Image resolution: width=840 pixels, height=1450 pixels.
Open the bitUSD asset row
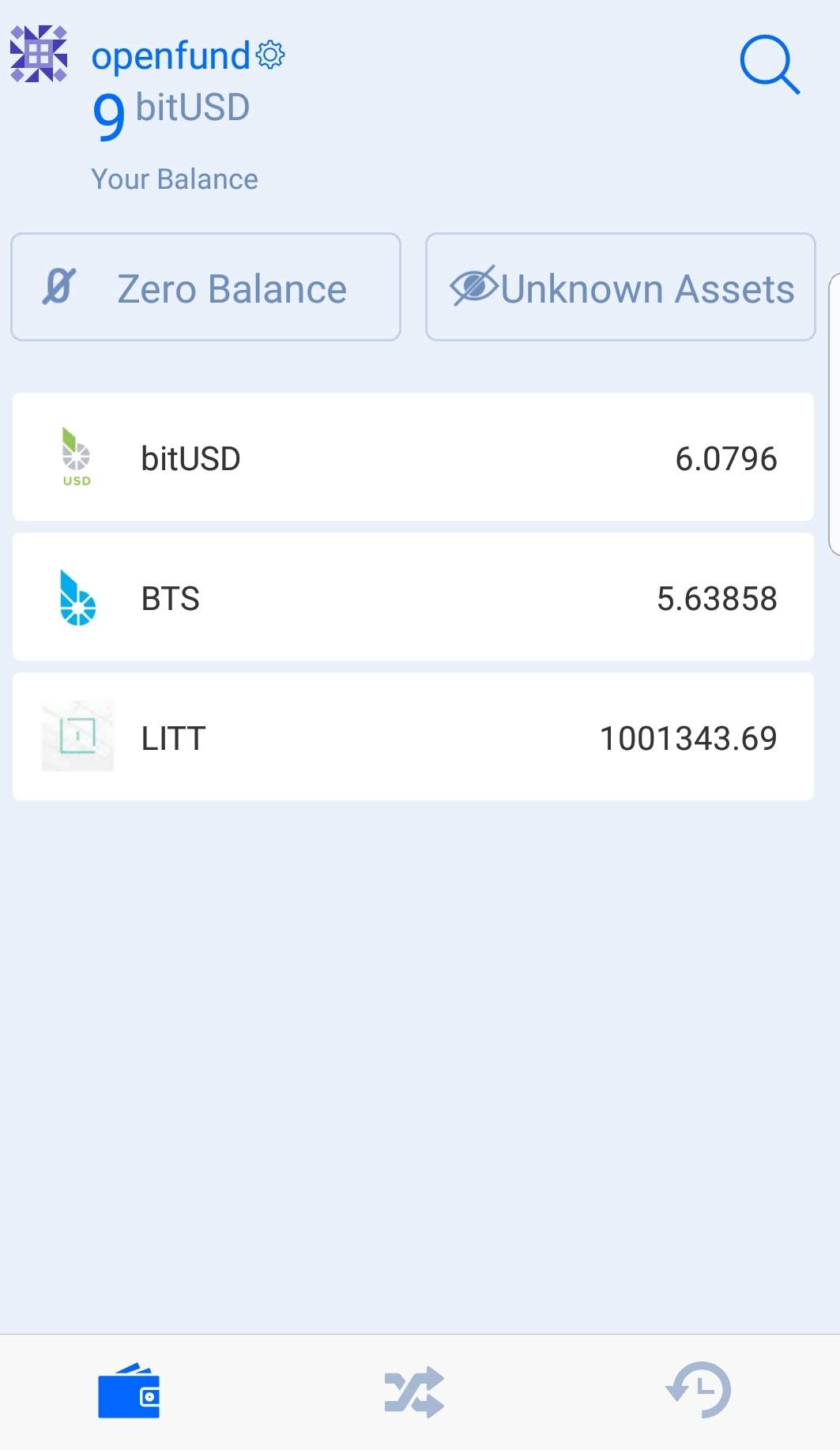(413, 458)
